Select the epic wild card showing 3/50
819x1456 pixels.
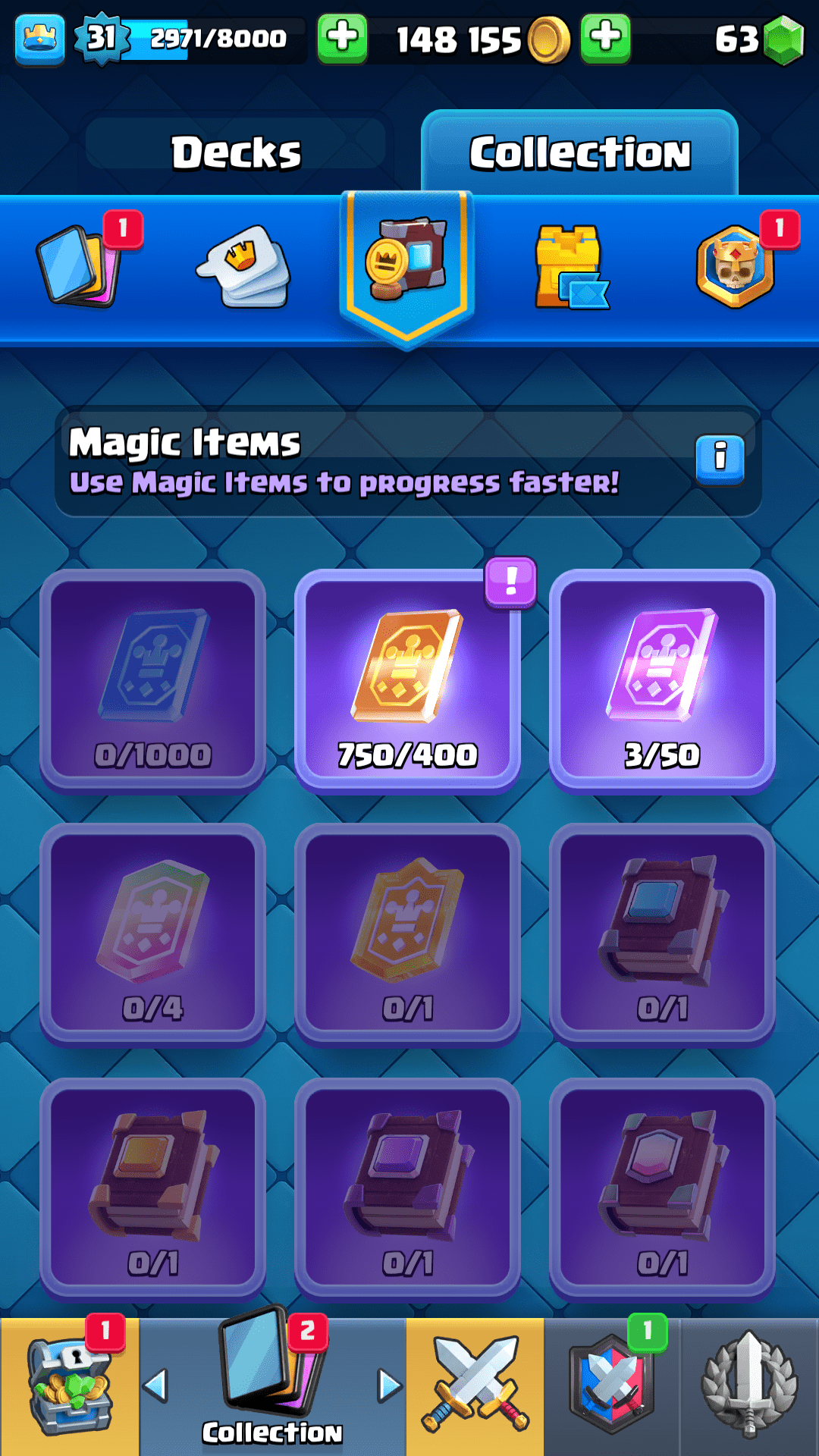tap(662, 679)
